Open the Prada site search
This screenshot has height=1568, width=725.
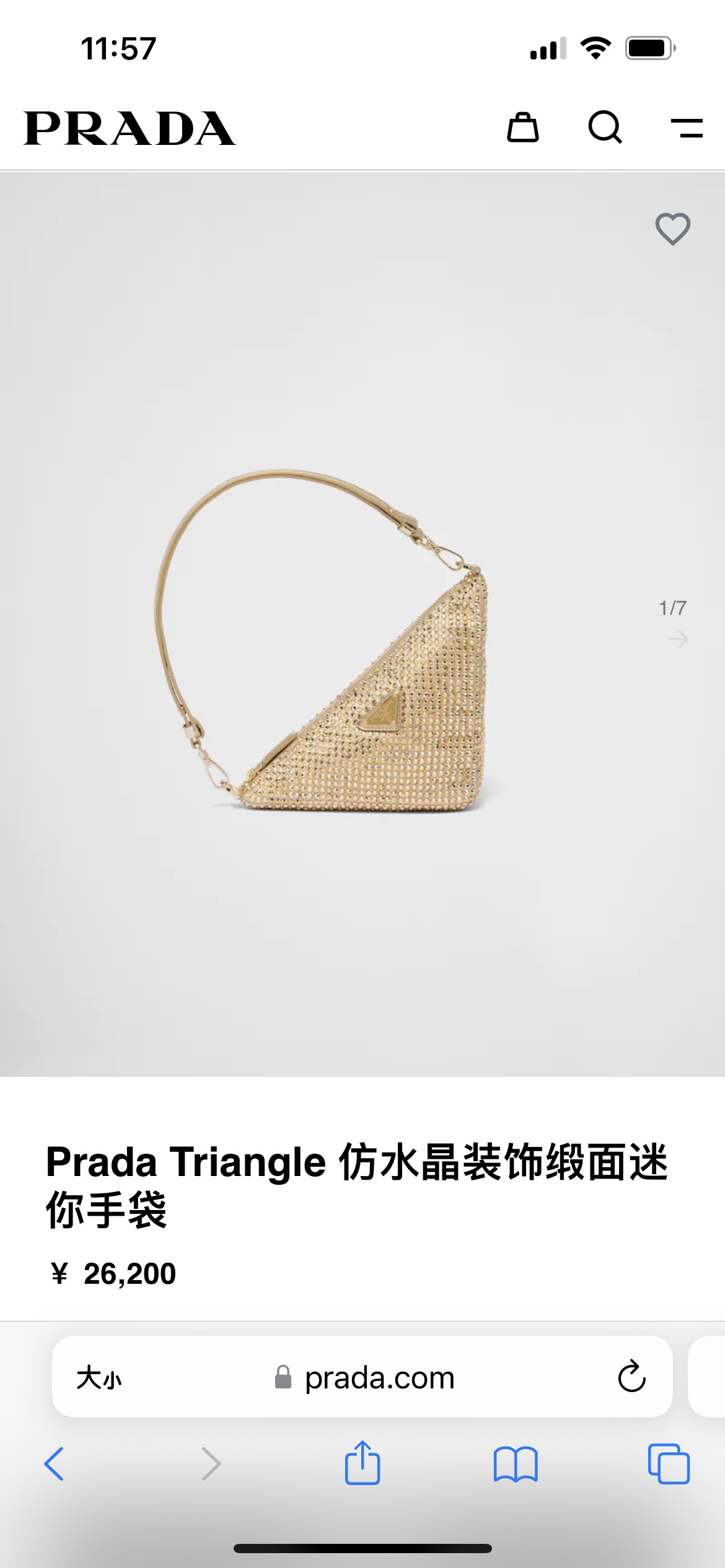tap(605, 128)
